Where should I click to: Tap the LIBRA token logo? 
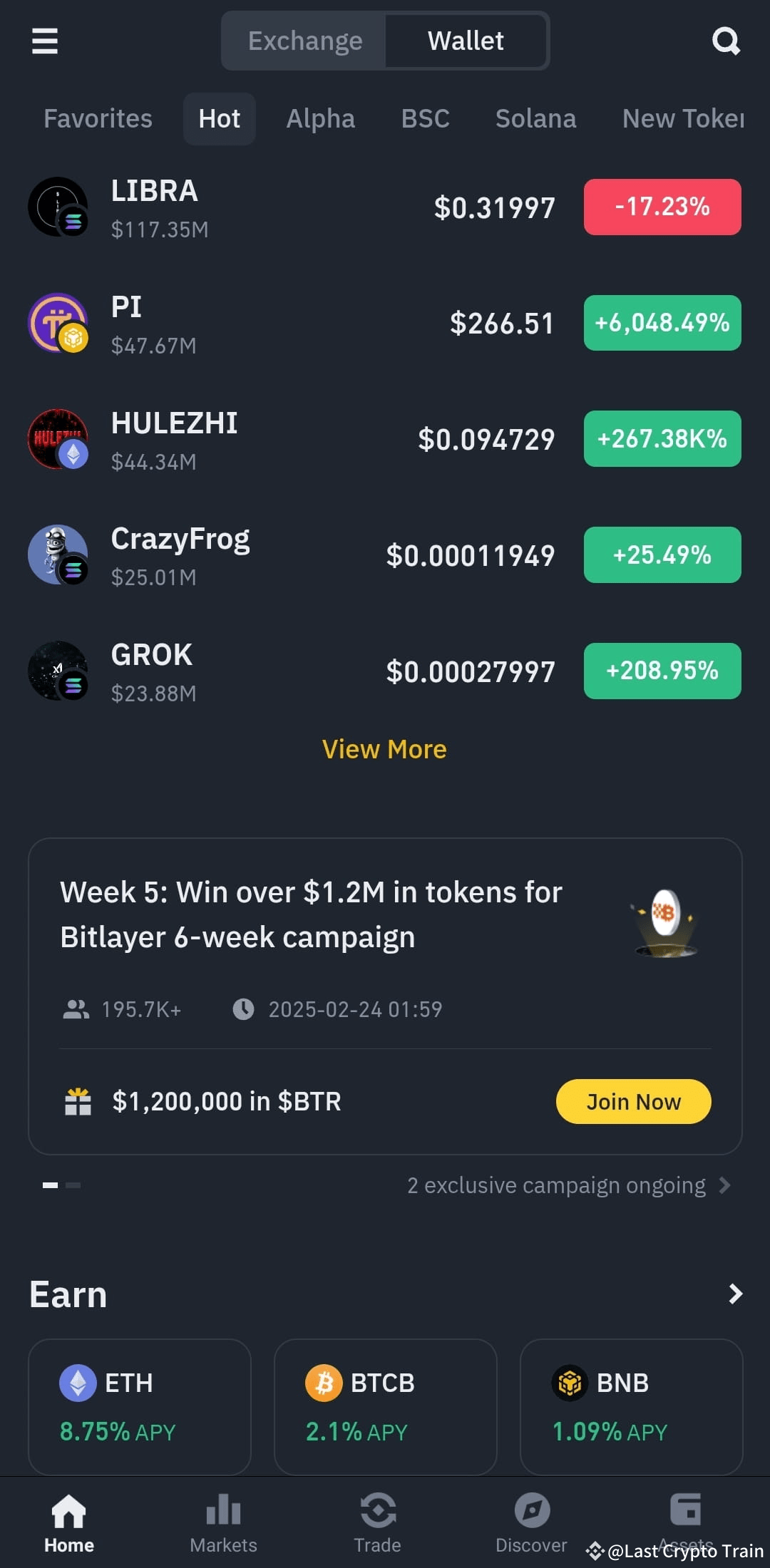tap(58, 207)
